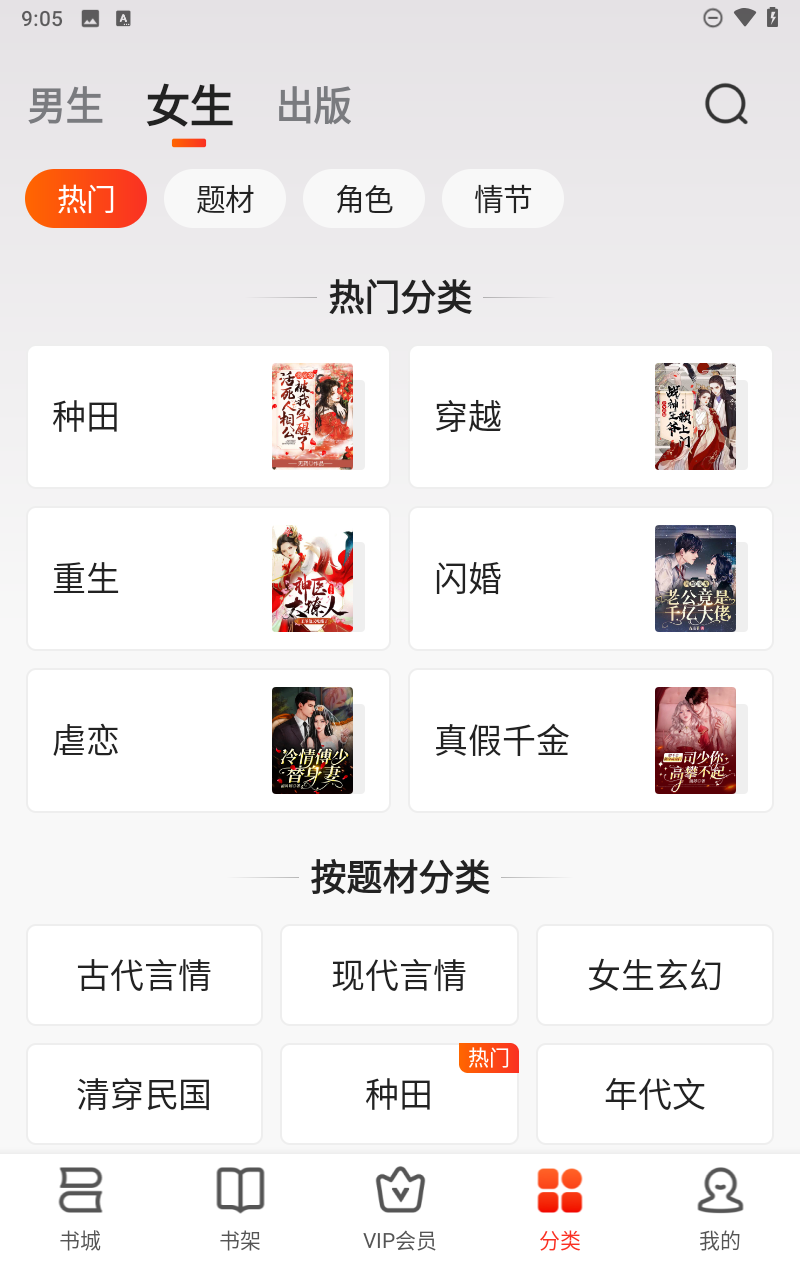The width and height of the screenshot is (800, 1280).
Task: Choose the 现代言情 genre button
Action: pyautogui.click(x=399, y=975)
